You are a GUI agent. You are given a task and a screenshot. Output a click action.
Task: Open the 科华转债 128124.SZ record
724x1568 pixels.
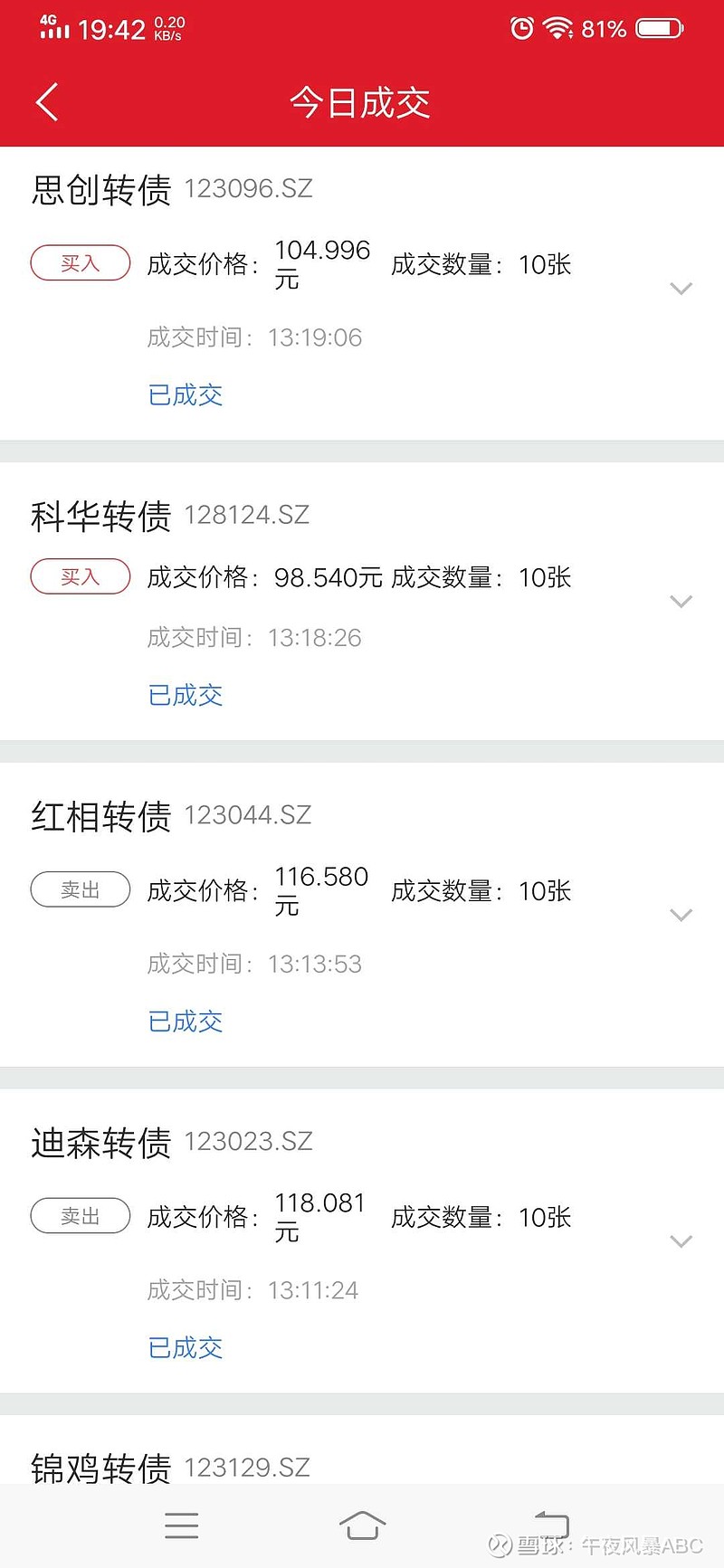(362, 601)
